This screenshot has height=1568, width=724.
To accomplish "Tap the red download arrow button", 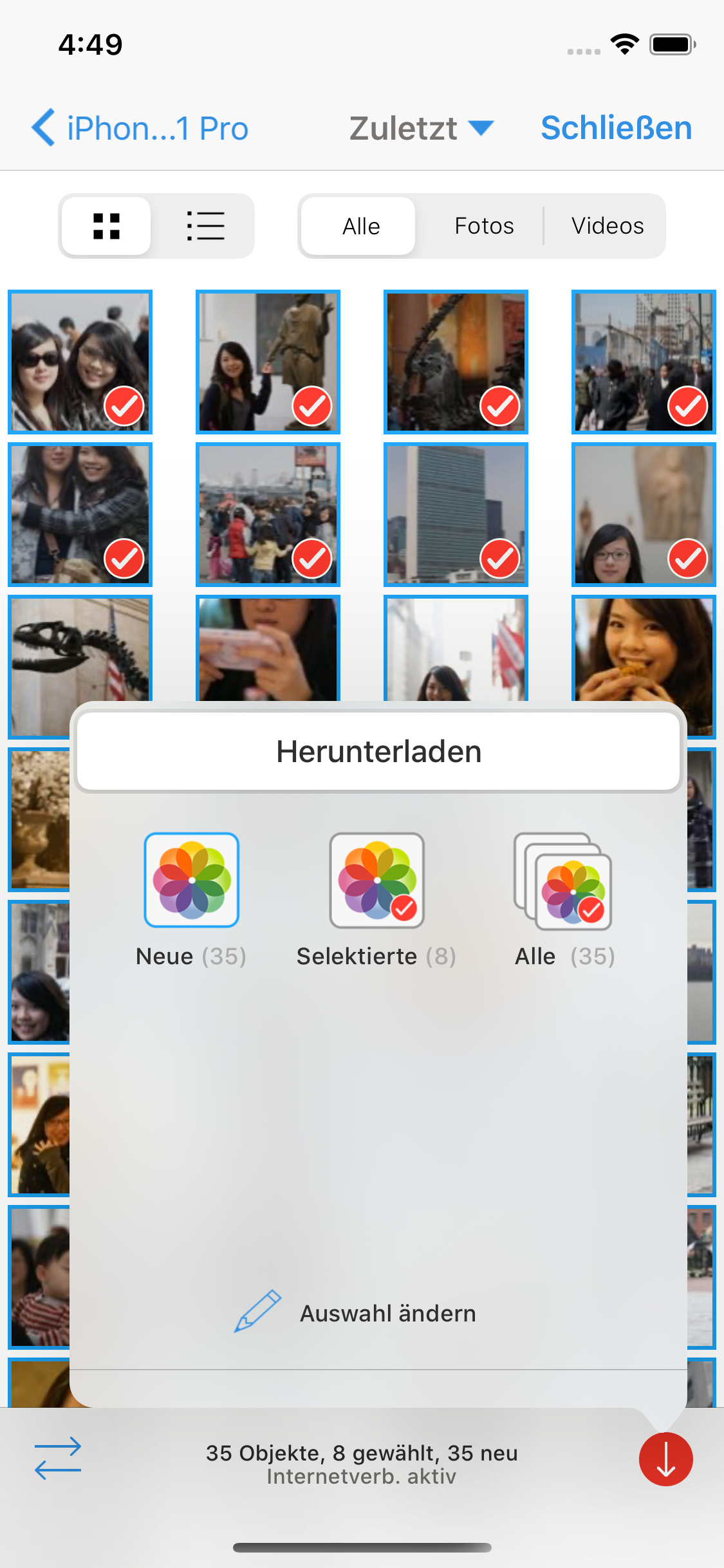I will [665, 1459].
